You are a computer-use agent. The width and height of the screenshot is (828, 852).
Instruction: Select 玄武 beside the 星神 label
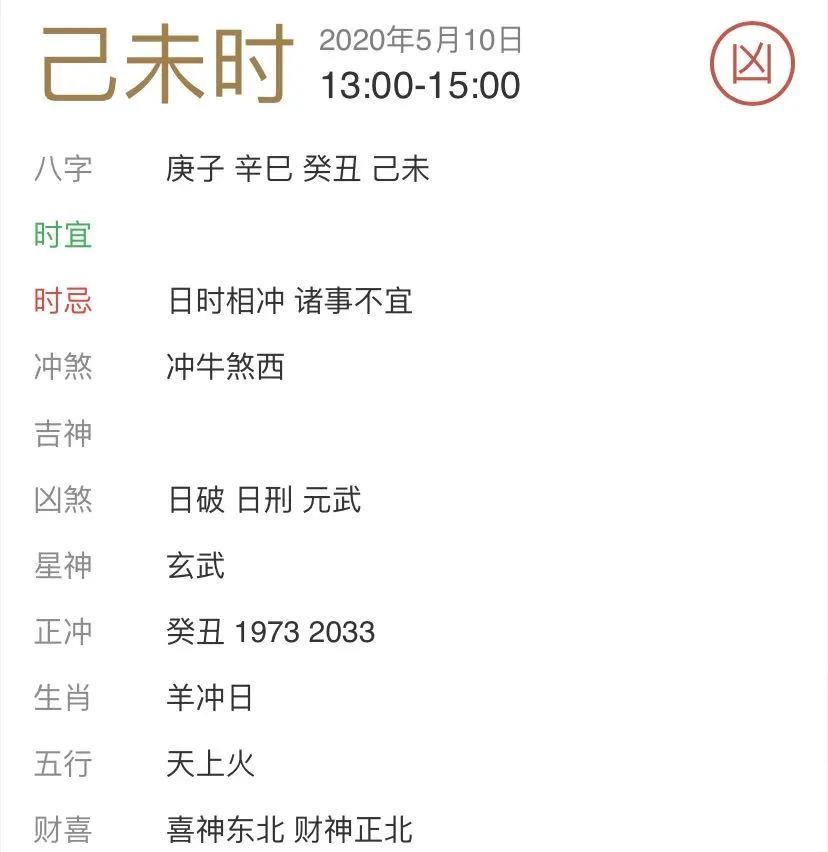point(196,567)
